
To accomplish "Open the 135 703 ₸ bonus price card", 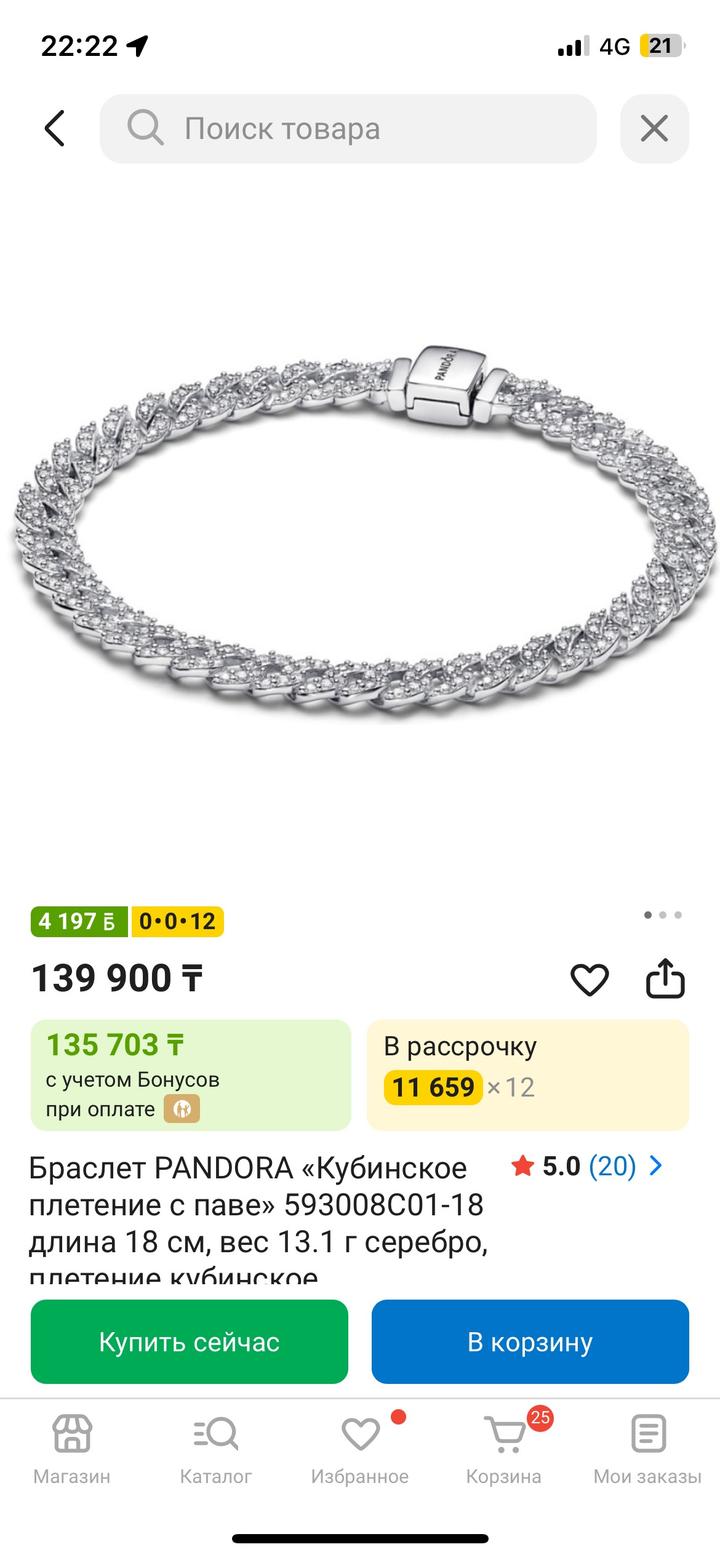I will [x=190, y=1075].
